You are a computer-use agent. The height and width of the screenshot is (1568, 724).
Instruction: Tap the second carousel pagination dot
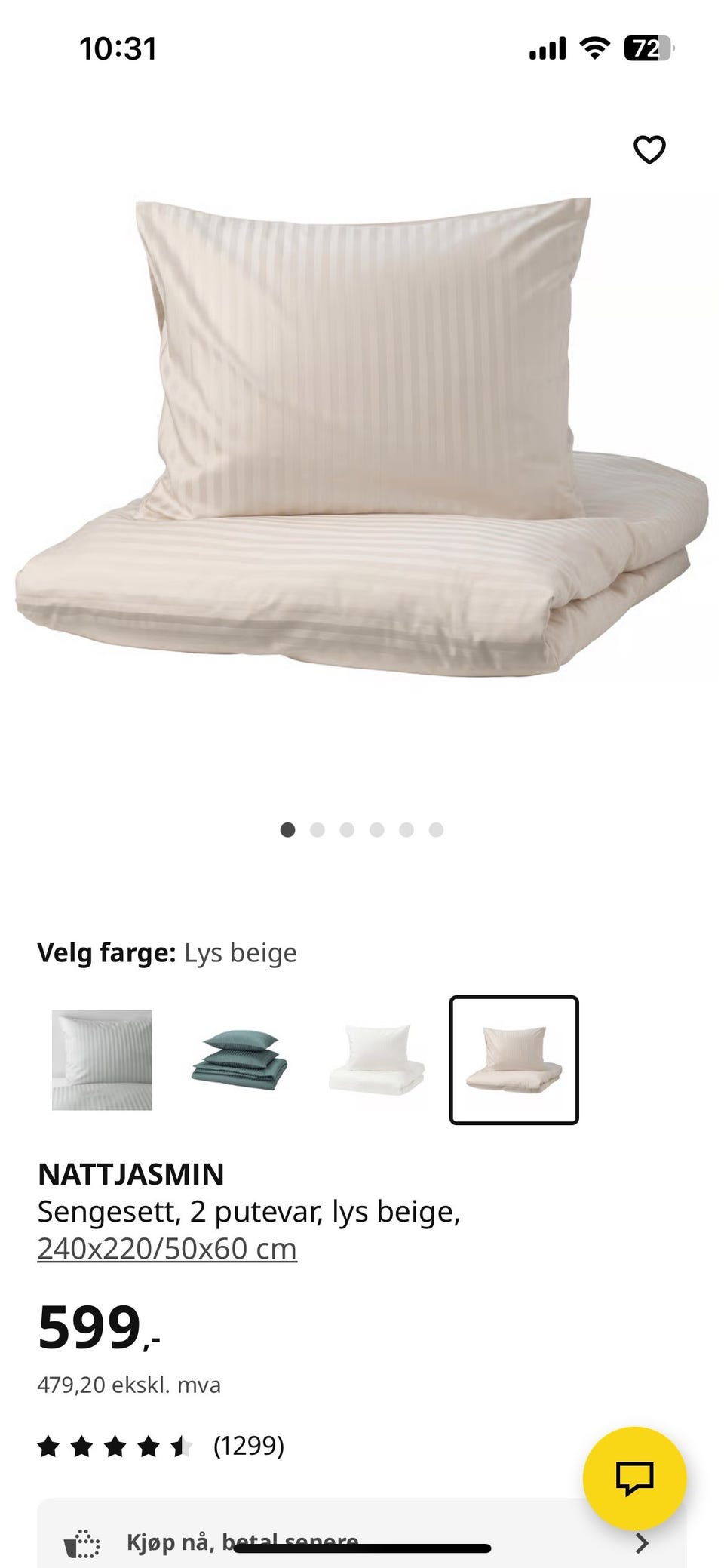tap(318, 829)
